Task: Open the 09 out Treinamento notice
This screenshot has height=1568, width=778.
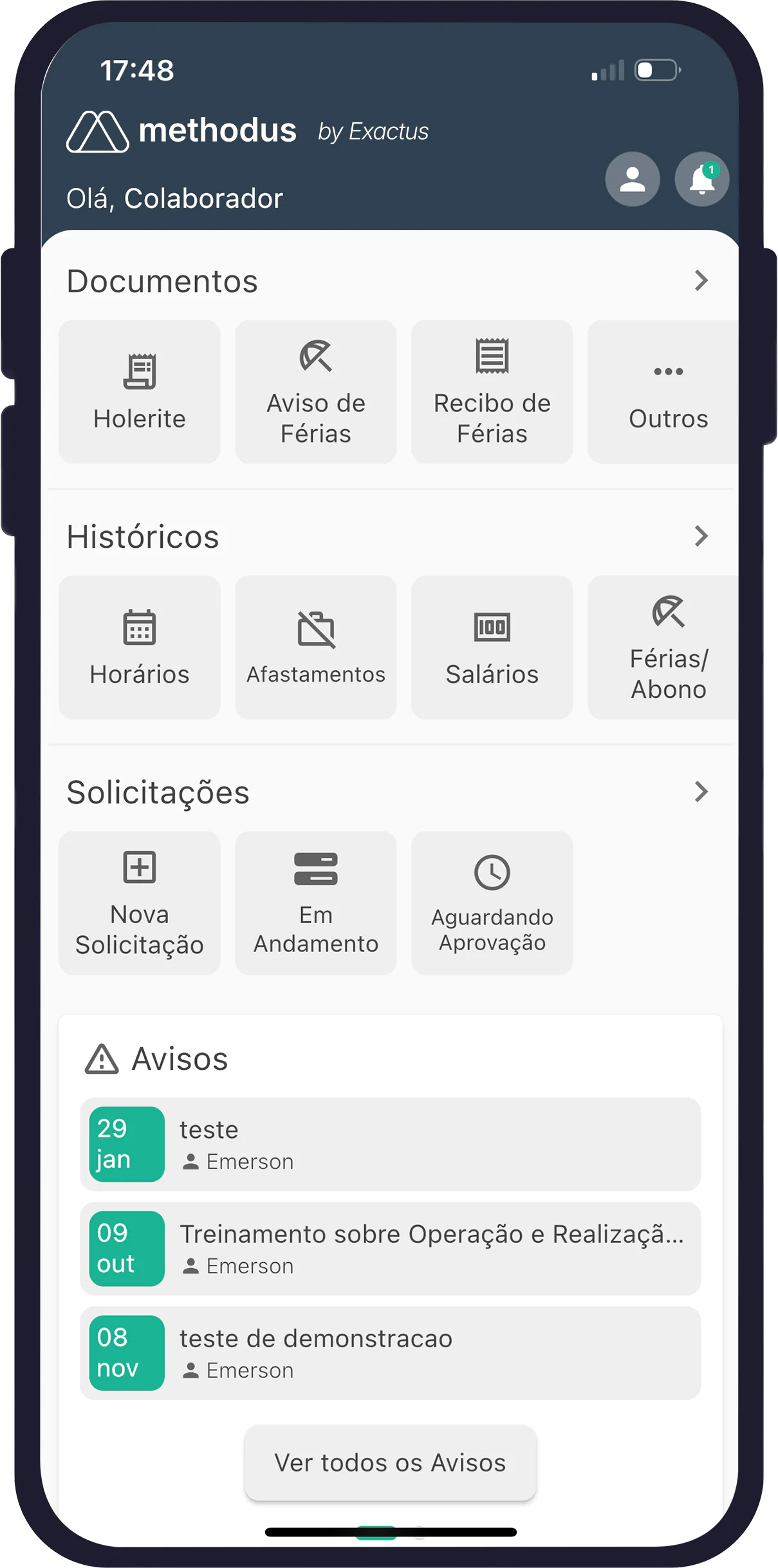Action: pos(391,1248)
